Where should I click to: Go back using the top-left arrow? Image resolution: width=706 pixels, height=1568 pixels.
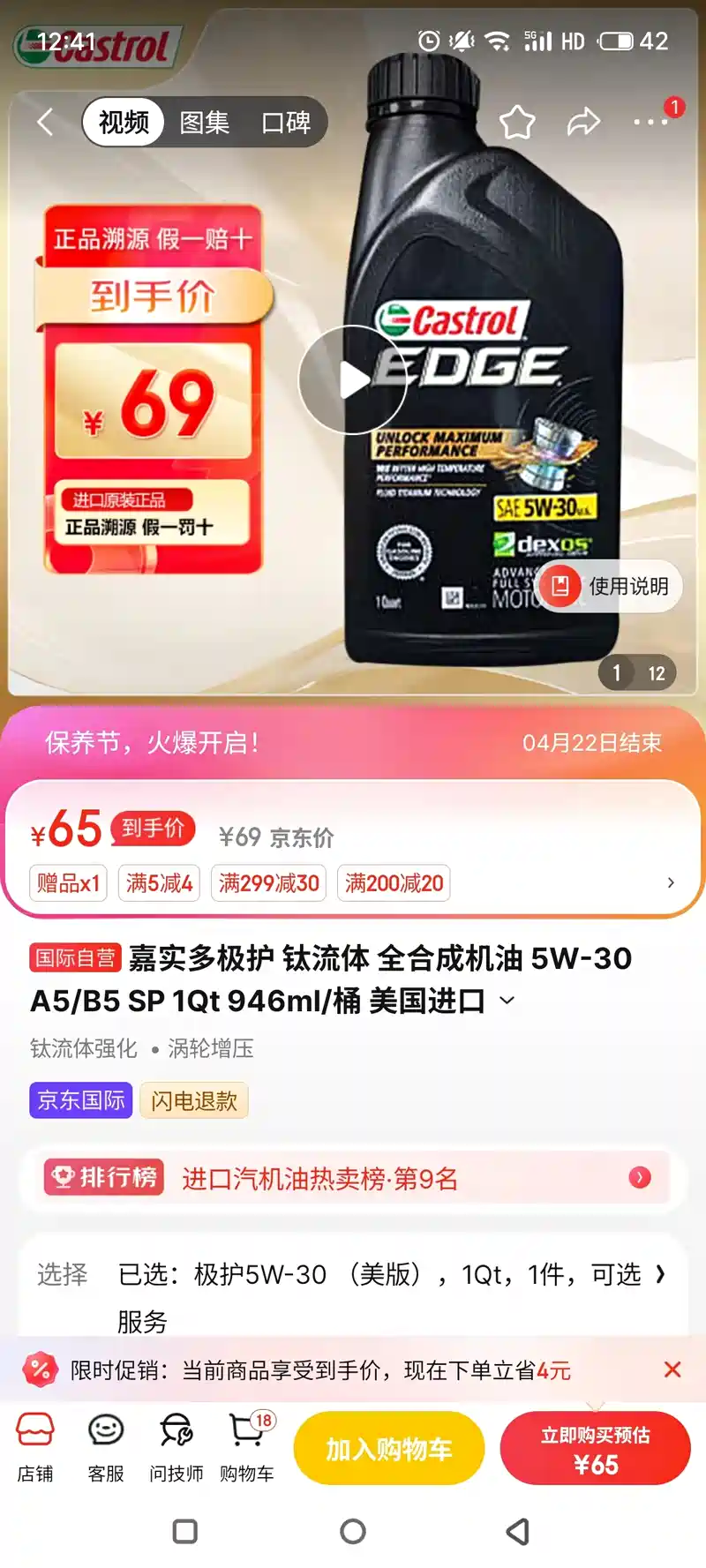[46, 122]
